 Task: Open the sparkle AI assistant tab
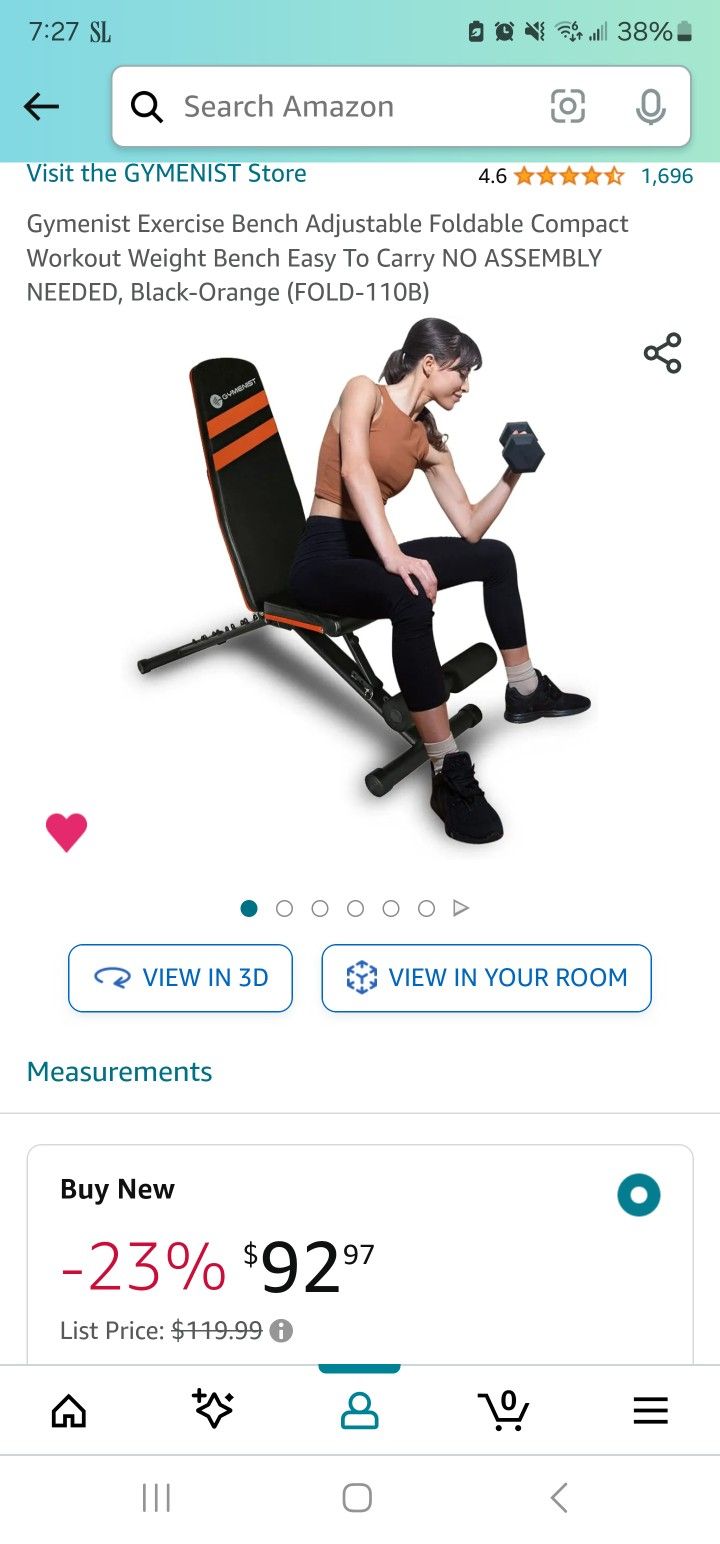click(213, 1409)
